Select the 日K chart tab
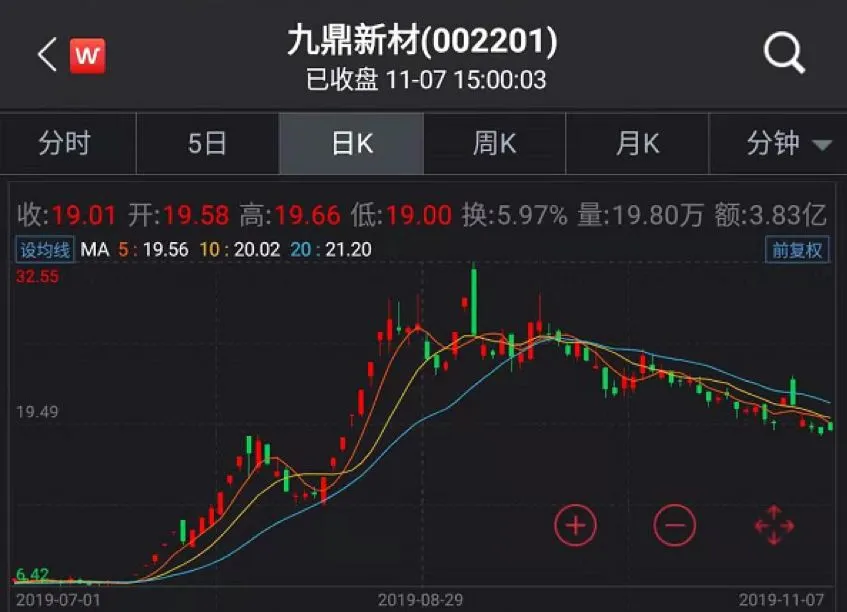The height and width of the screenshot is (612, 847). click(351, 144)
